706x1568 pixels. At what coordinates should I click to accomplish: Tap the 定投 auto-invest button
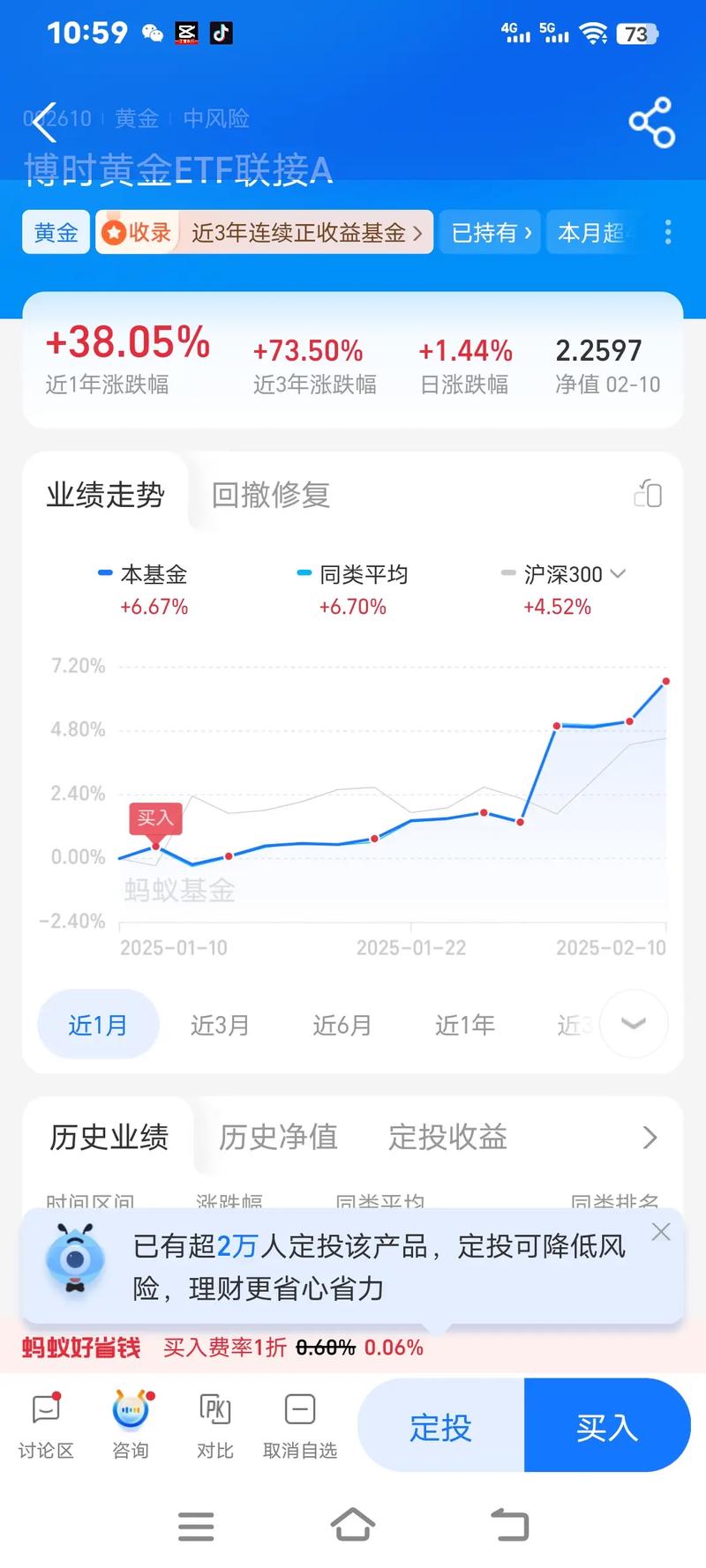click(x=440, y=1425)
